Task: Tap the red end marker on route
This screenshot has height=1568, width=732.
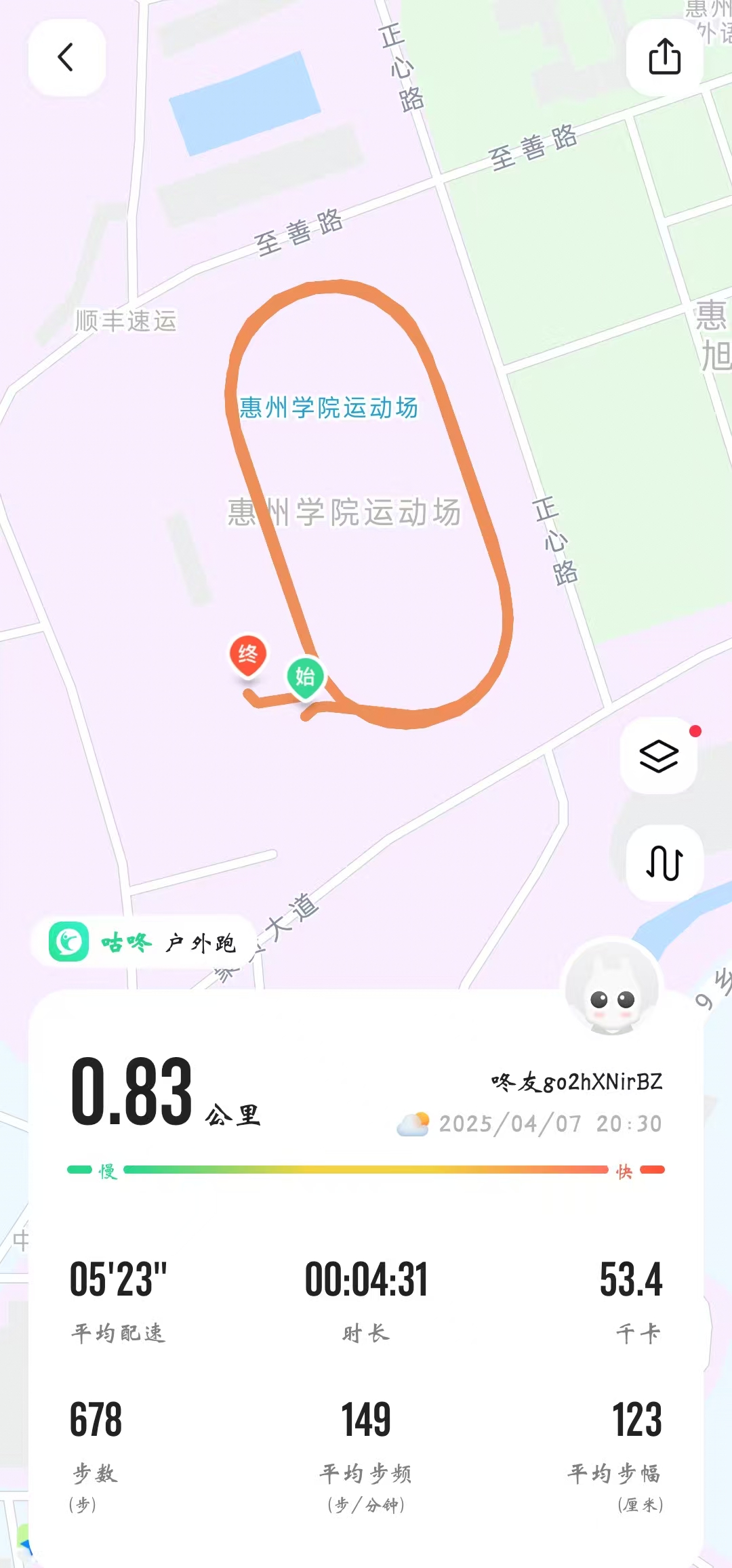Action: click(248, 655)
